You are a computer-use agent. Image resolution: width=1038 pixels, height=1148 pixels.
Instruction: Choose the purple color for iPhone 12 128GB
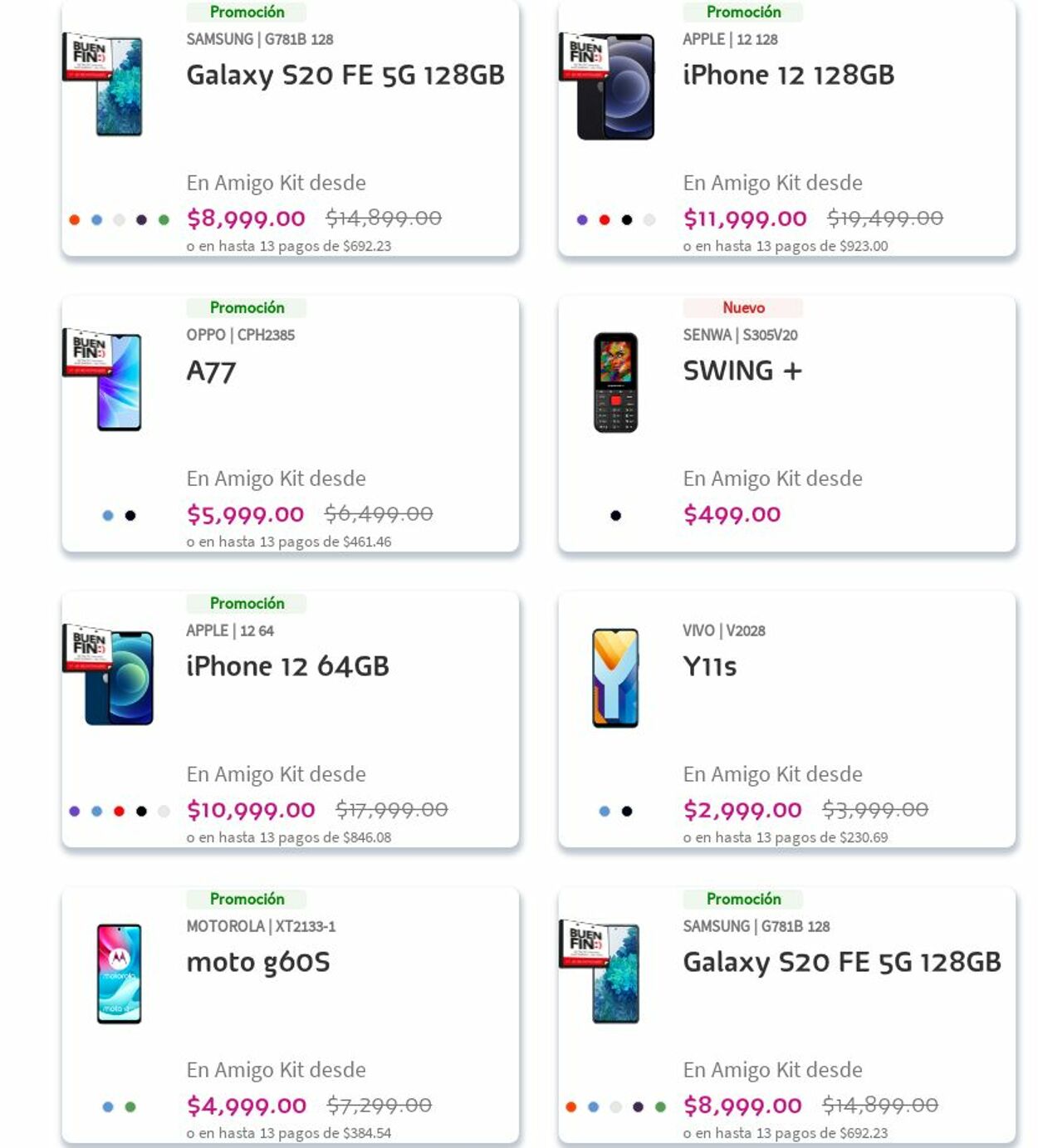[x=582, y=220]
